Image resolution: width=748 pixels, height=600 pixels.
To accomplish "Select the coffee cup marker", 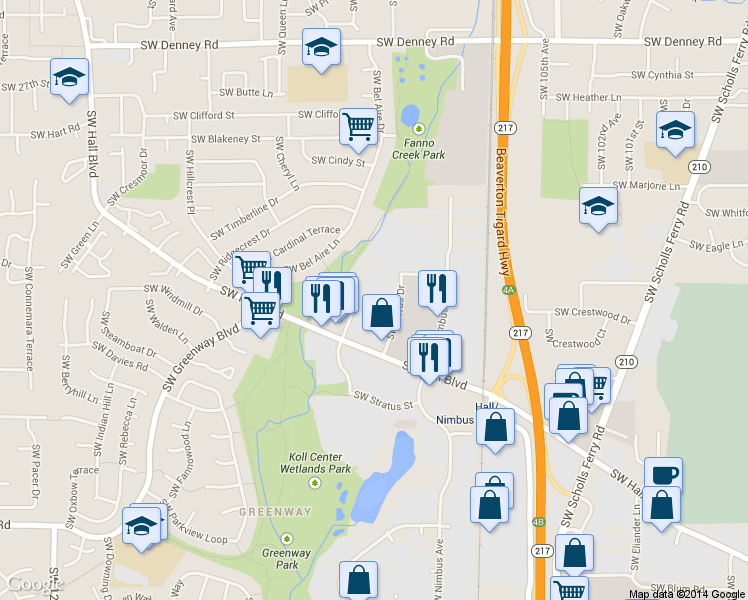I will (662, 473).
